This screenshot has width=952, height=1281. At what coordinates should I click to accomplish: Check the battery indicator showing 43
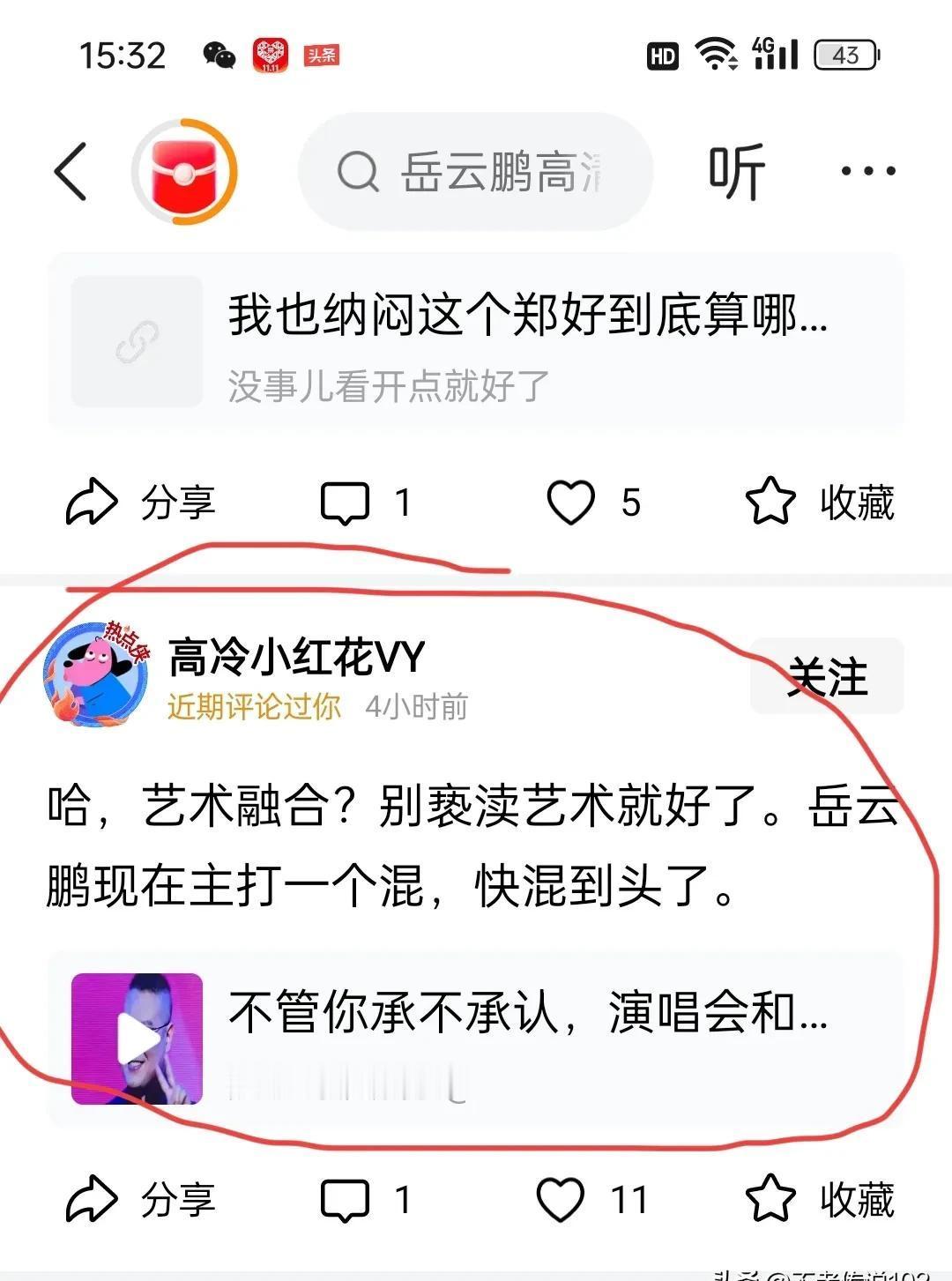pos(844,55)
